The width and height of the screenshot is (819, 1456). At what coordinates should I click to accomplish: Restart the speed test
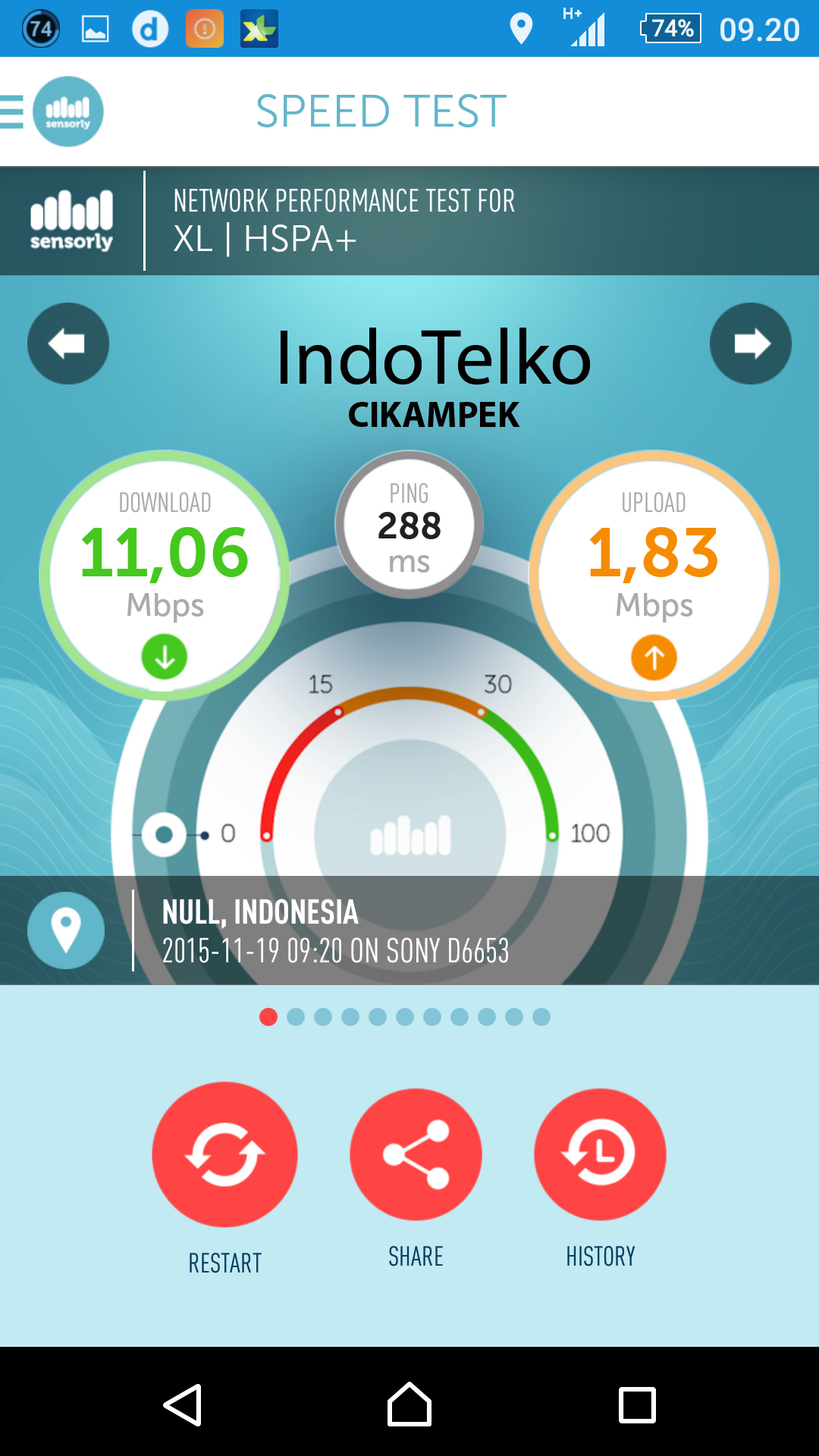[x=224, y=1154]
